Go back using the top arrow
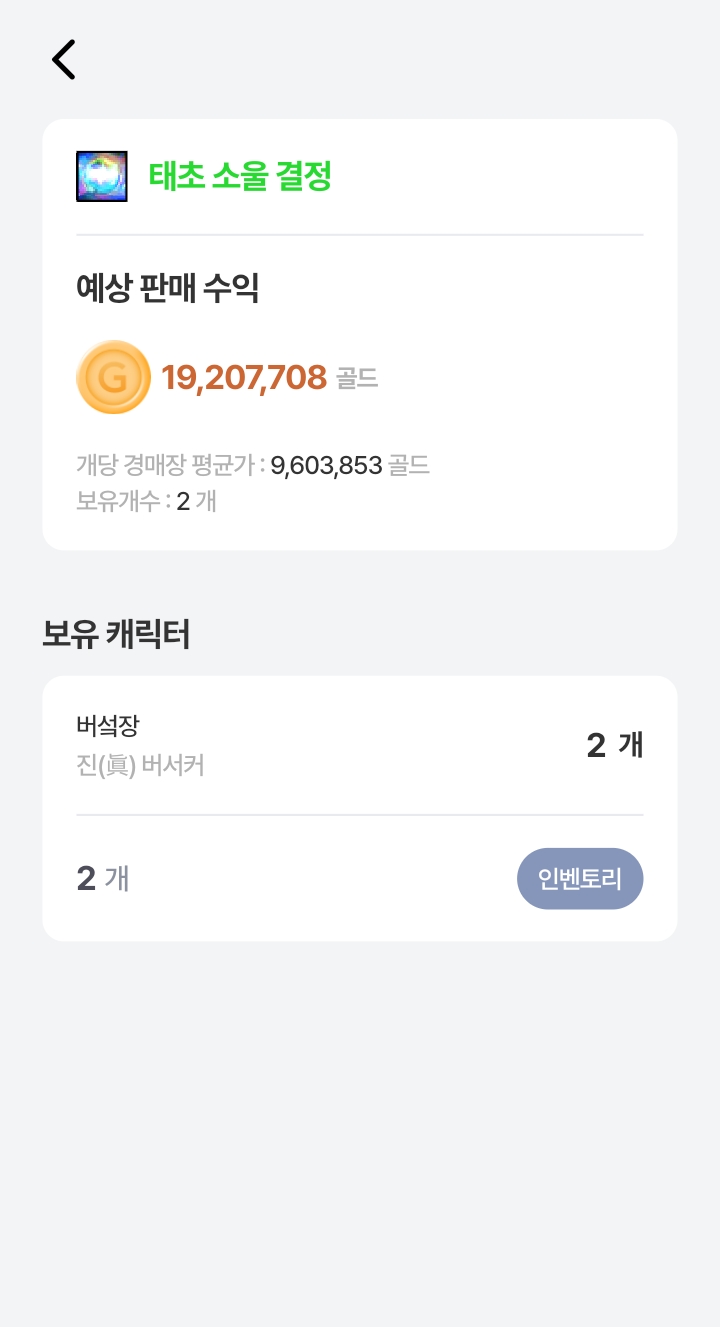This screenshot has height=1327, width=720. 64,60
